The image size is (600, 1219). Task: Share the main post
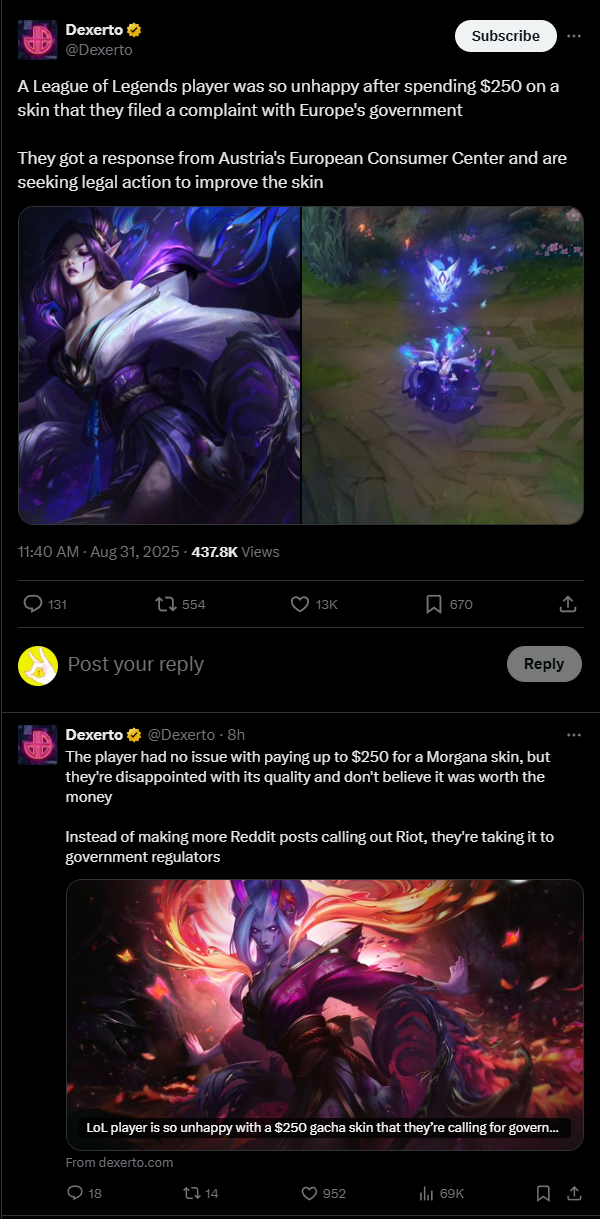[x=567, y=604]
